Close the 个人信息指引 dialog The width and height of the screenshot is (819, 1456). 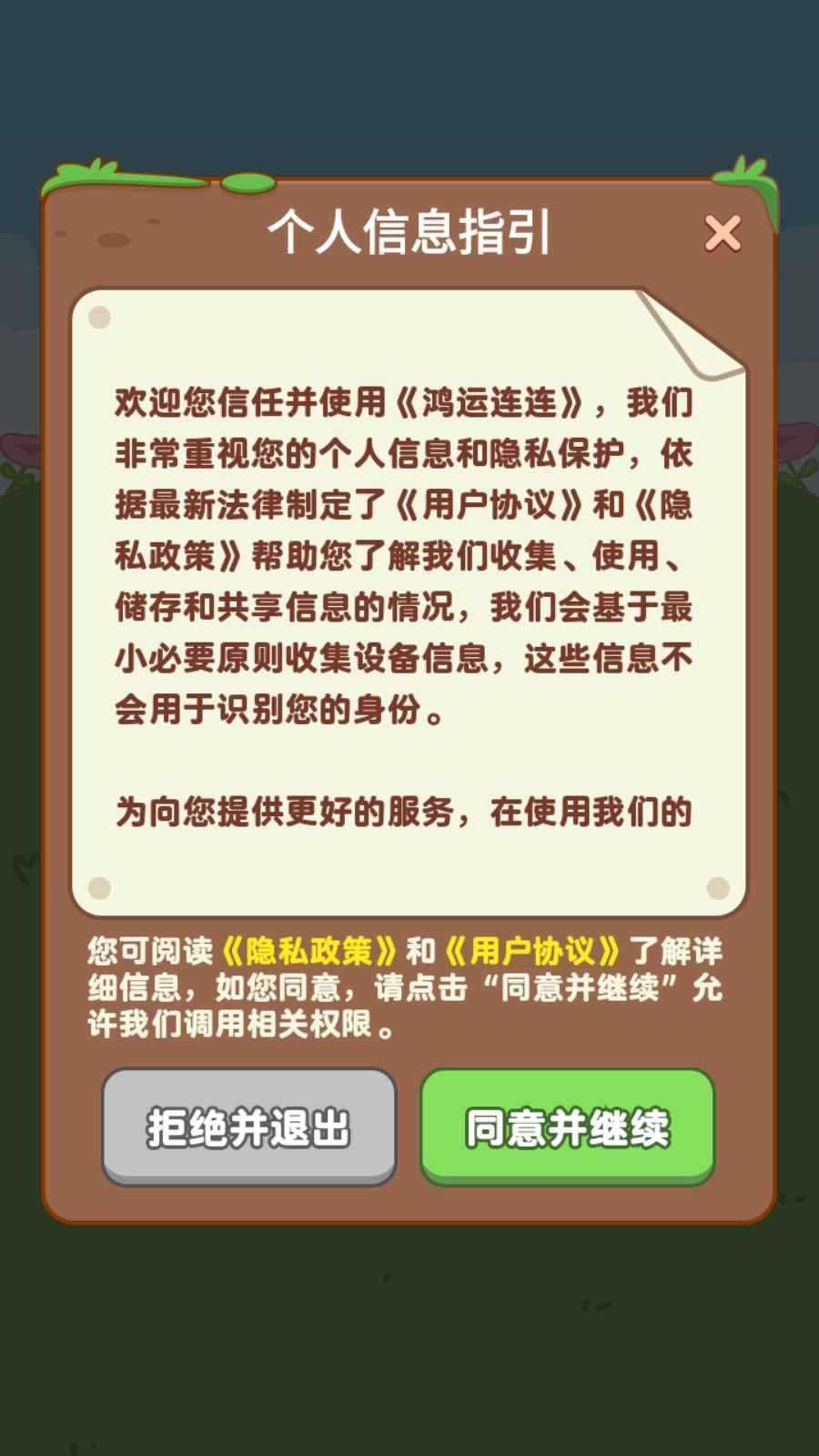[723, 234]
